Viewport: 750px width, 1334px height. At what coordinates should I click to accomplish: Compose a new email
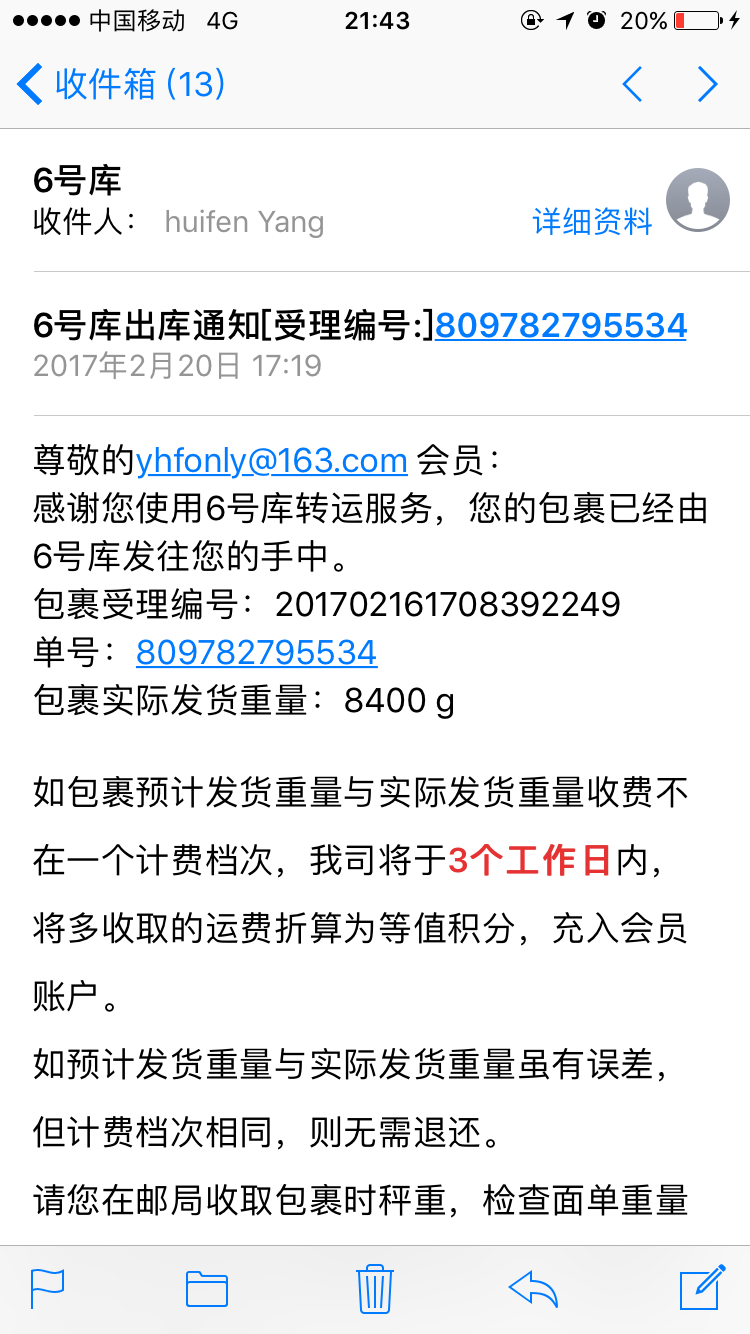pos(702,1286)
